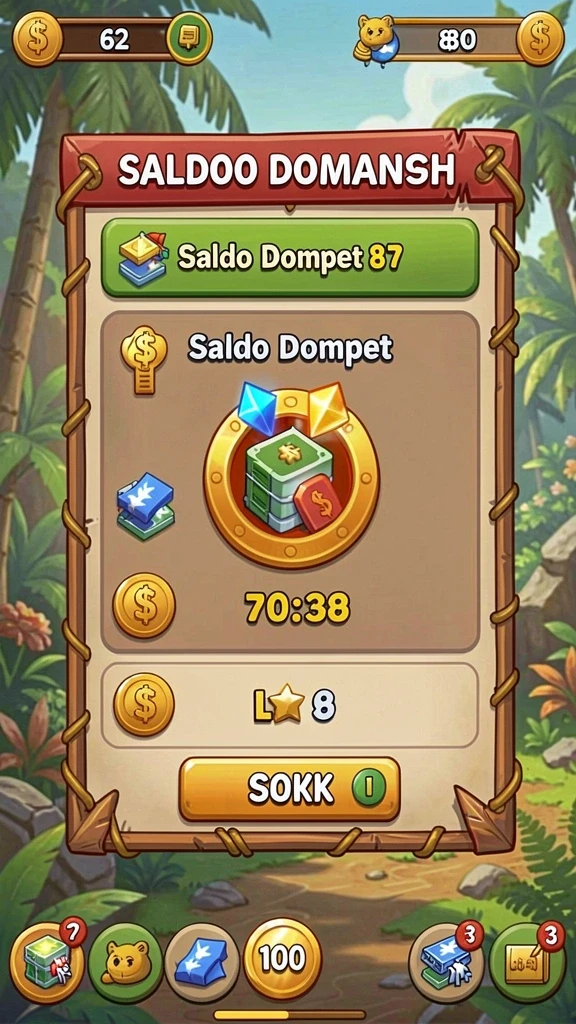576x1024 pixels.
Task: Tap the orange SOKK button
Action: (289, 788)
